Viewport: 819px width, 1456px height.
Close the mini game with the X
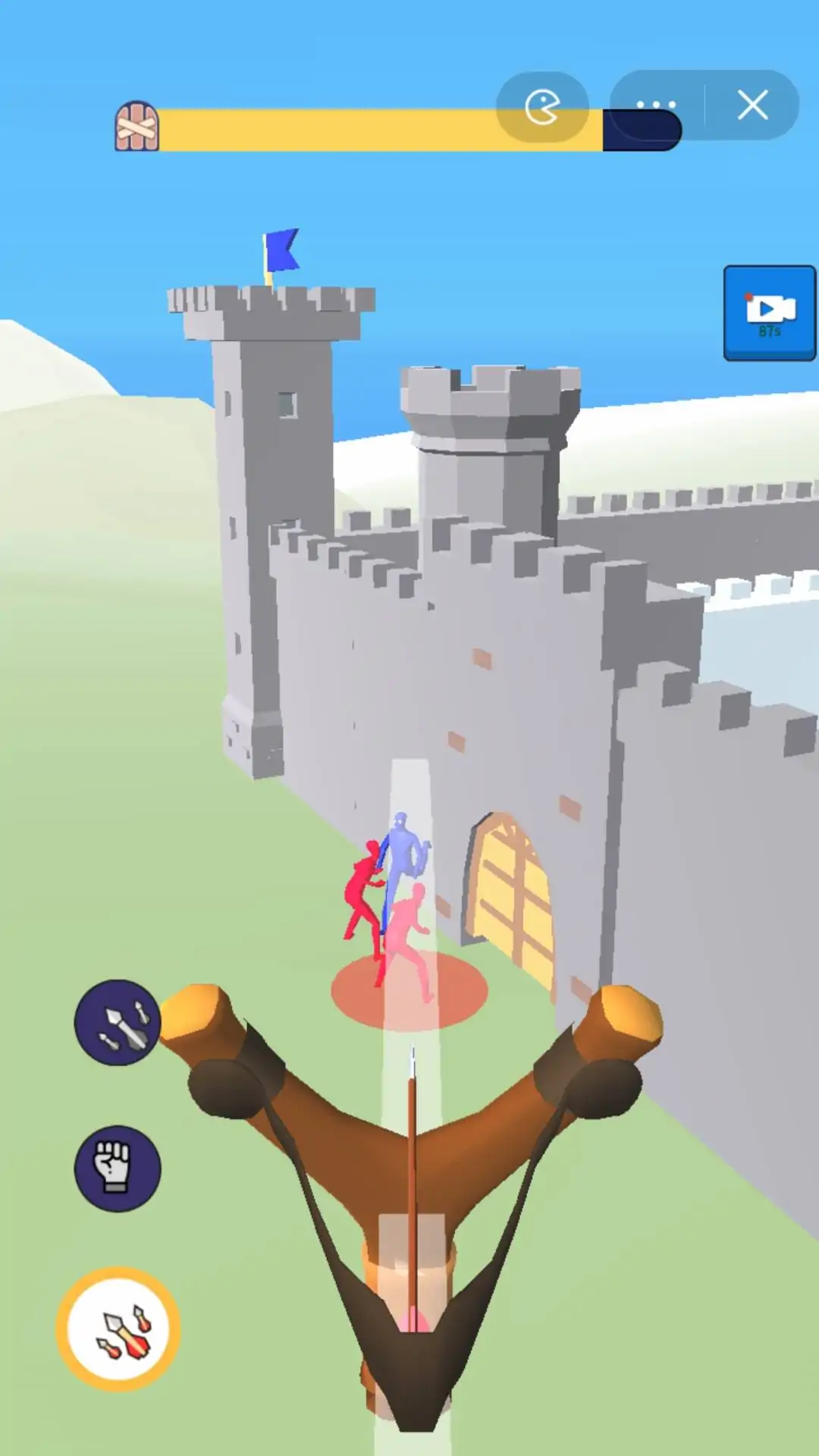point(752,105)
